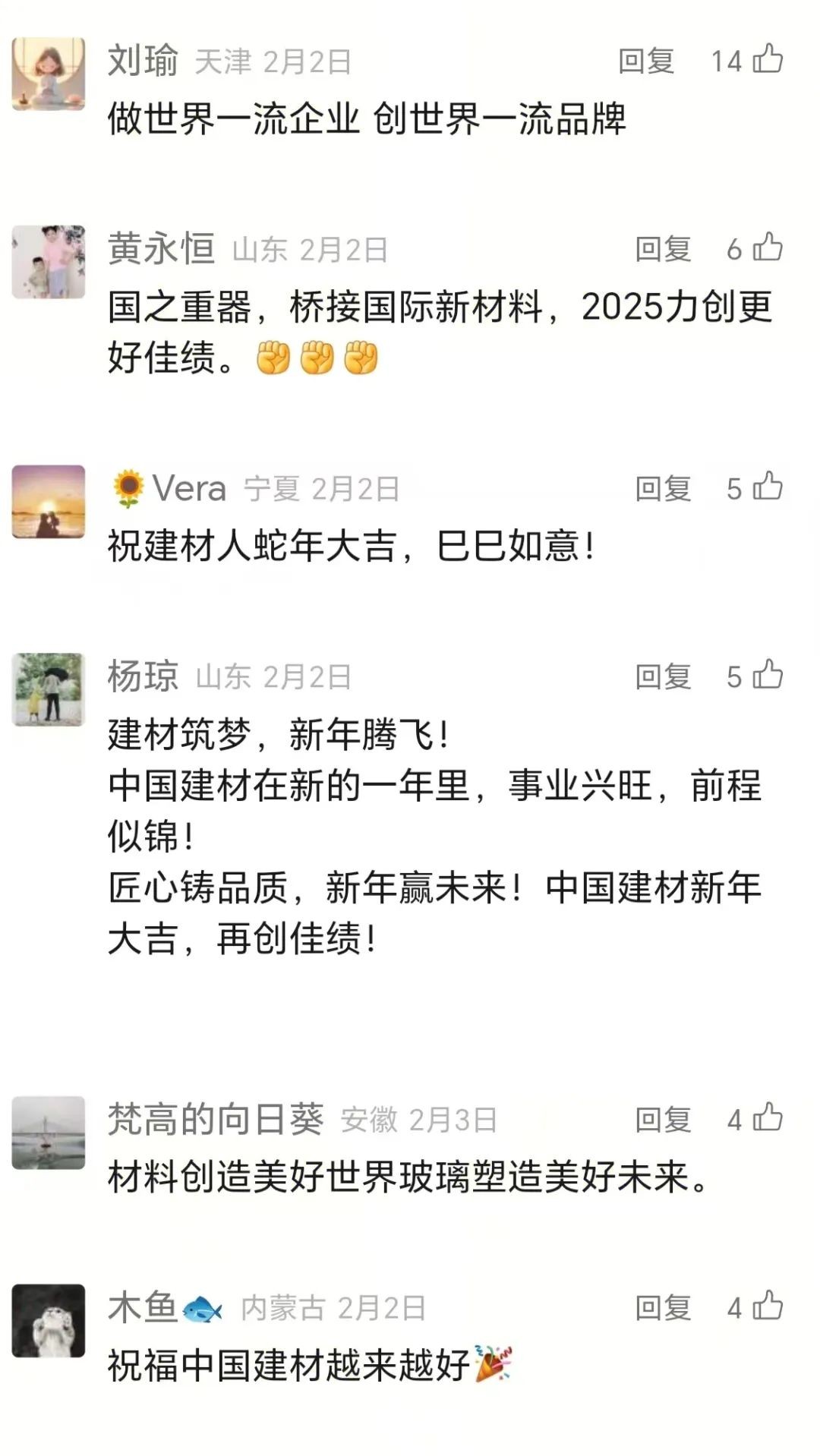
Task: View 黄永恒's avatar profile
Action: [x=49, y=262]
